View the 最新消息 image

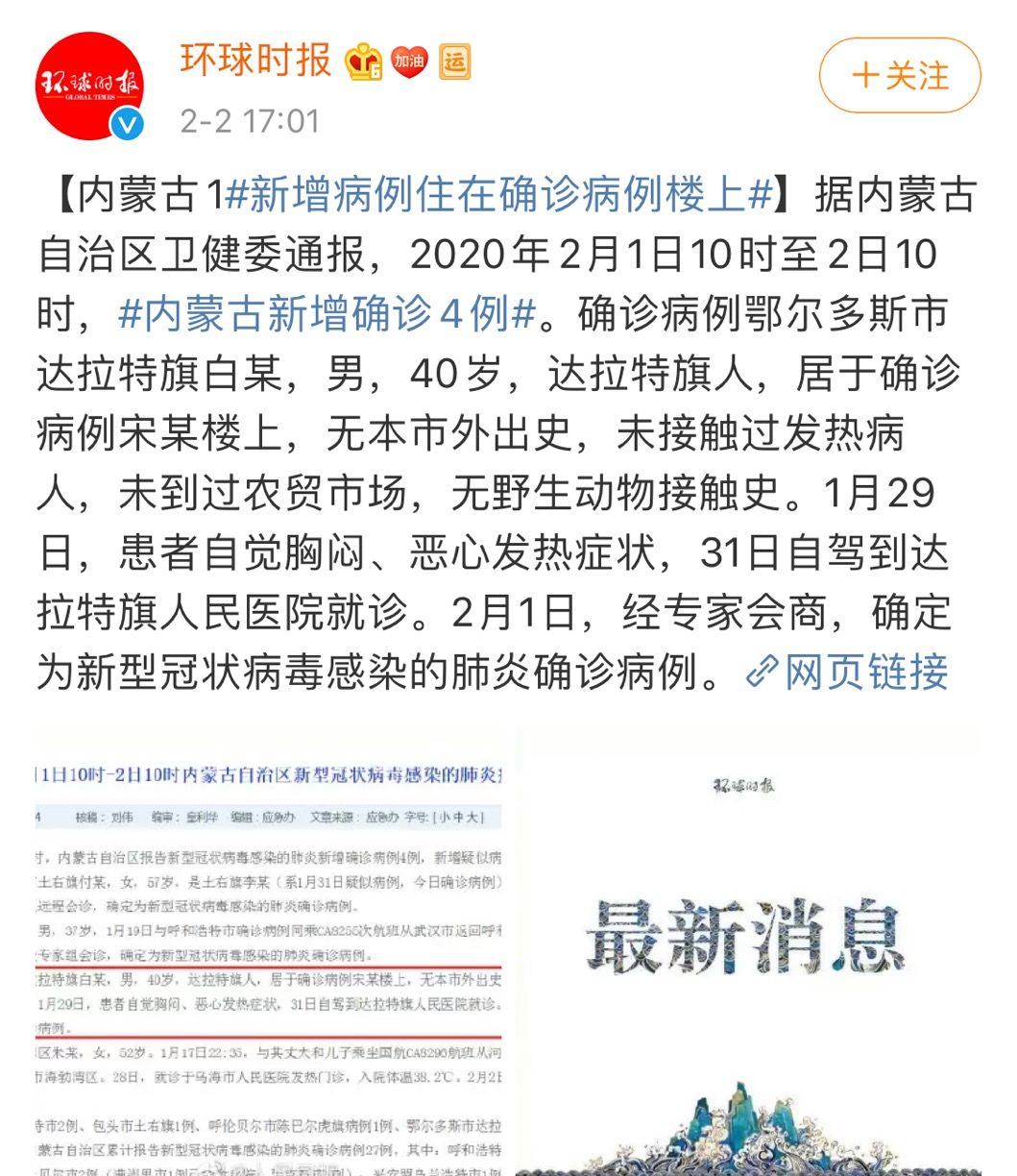pyautogui.click(x=747, y=951)
